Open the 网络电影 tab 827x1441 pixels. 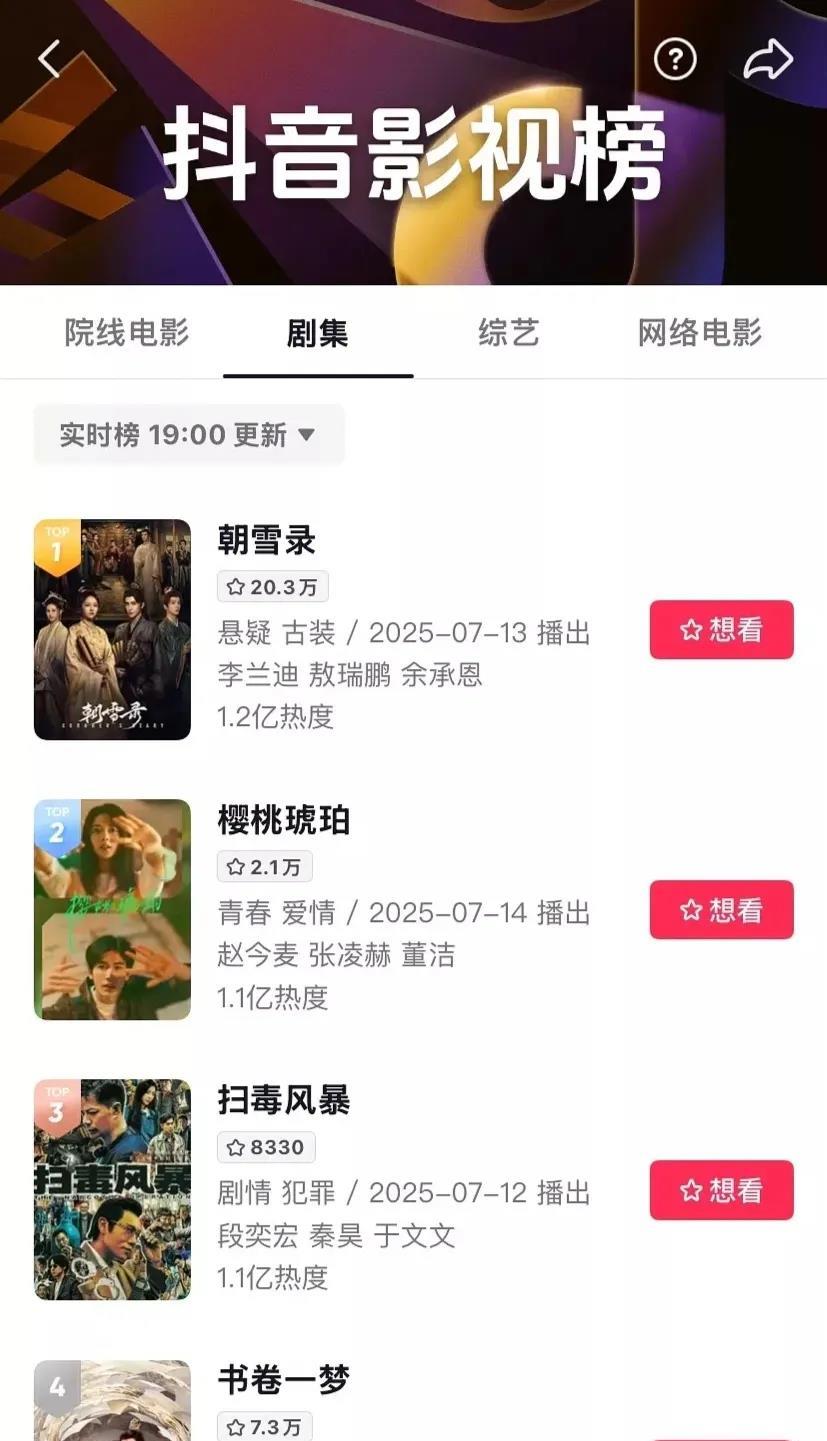[x=700, y=333]
